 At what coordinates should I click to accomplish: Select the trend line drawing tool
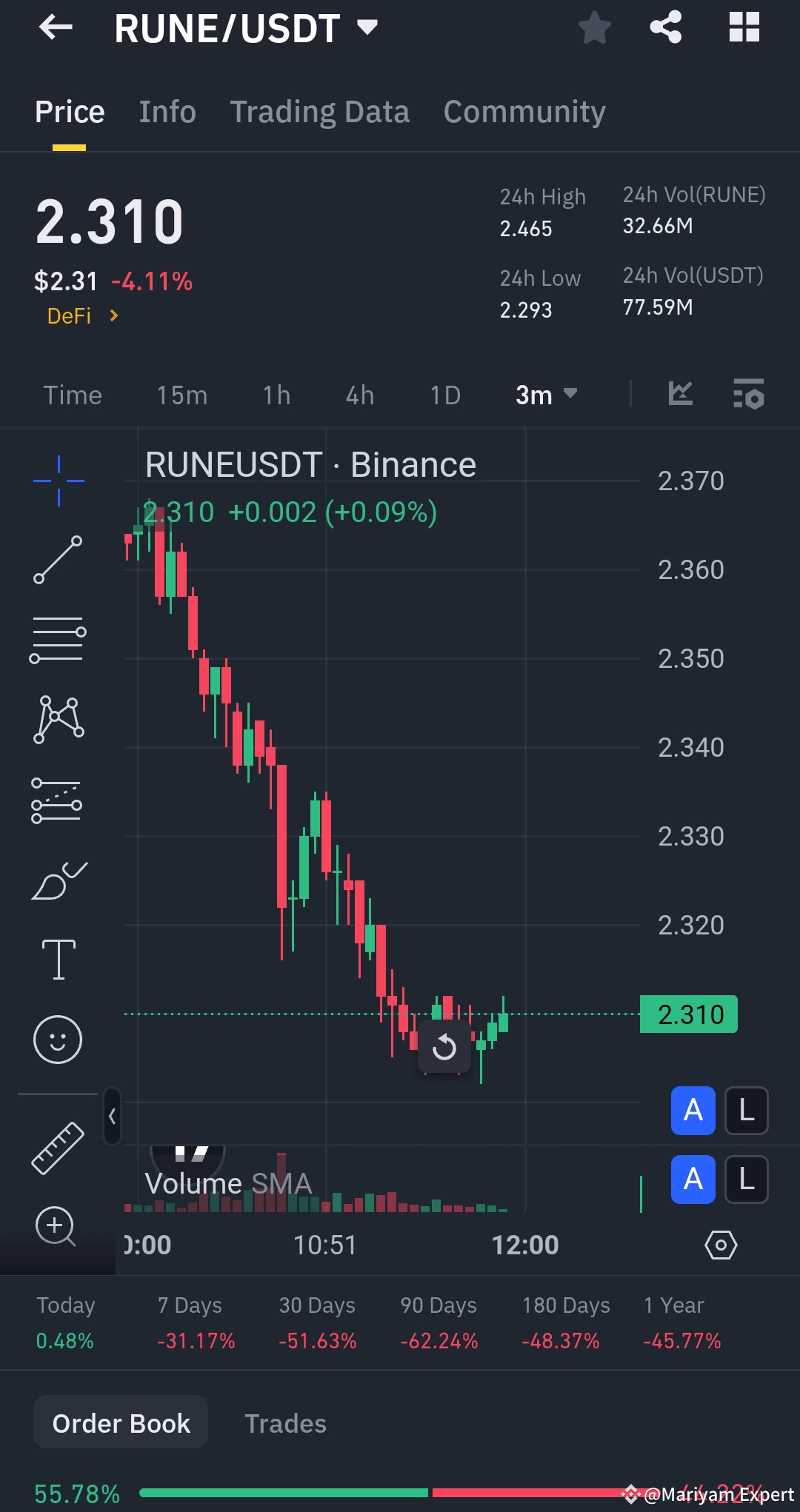pyautogui.click(x=58, y=559)
